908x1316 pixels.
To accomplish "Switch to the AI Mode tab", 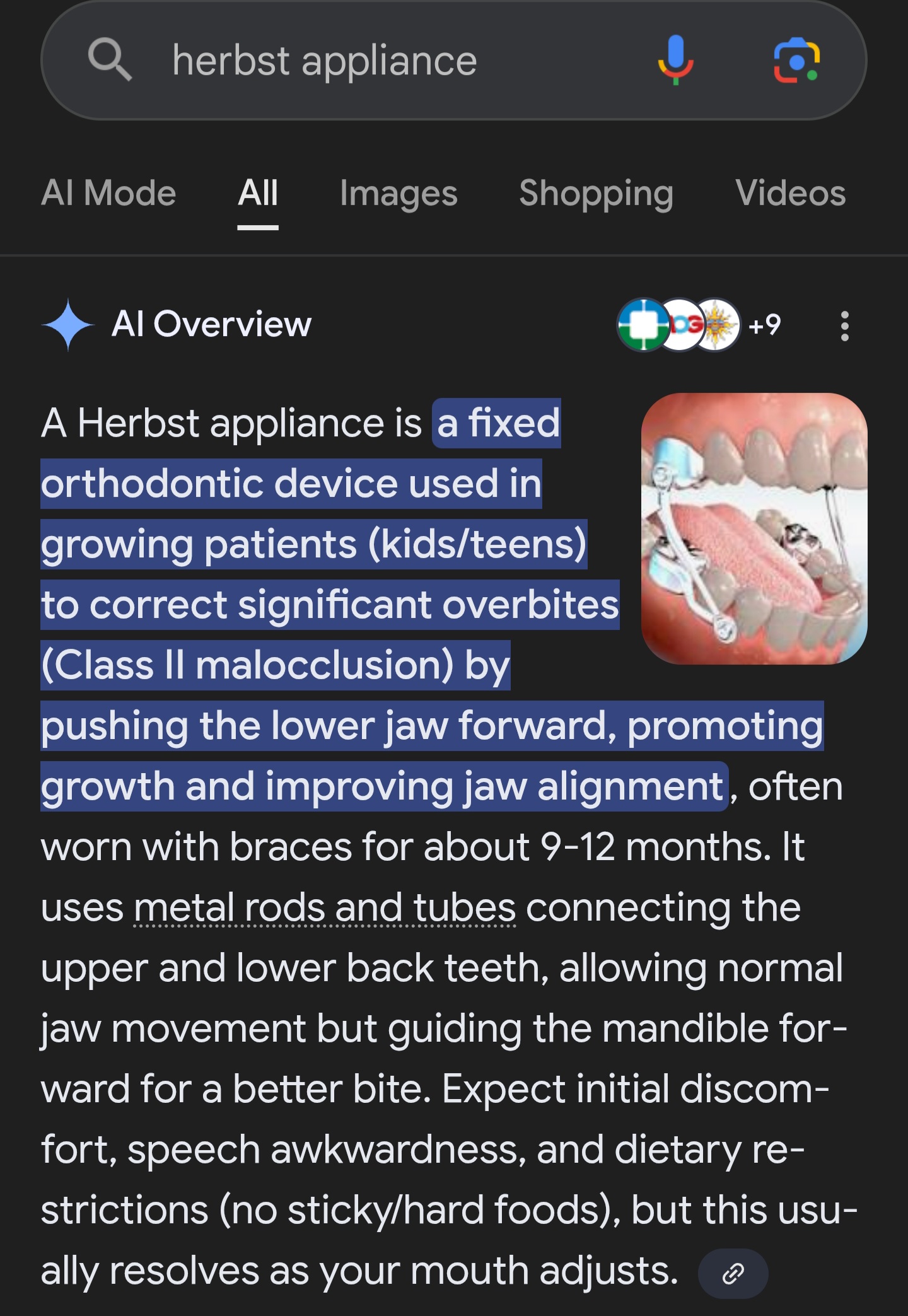I will [108, 193].
